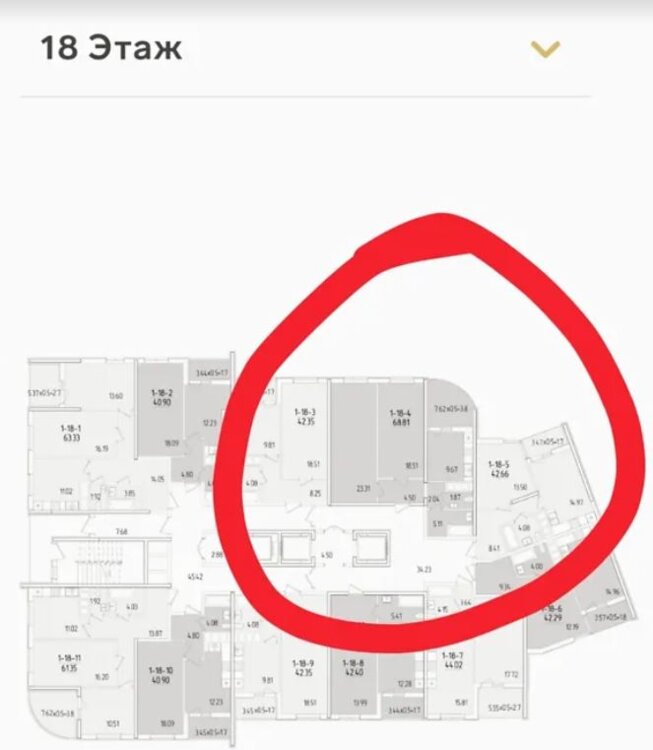Expand the 18 Этаж floor selector
Viewport: 653px width, 750px height.
(x=545, y=49)
